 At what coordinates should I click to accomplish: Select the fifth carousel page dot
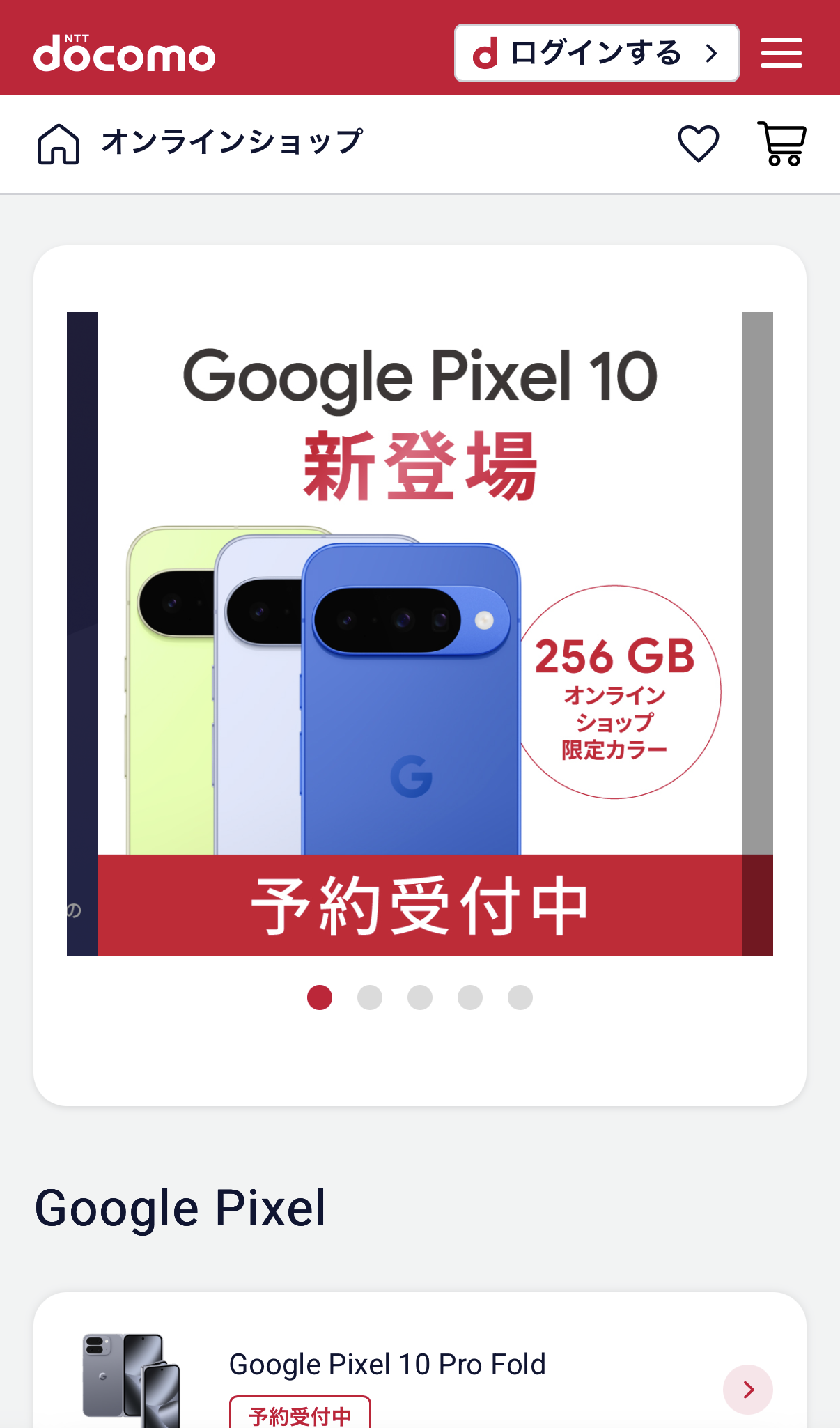pos(520,997)
